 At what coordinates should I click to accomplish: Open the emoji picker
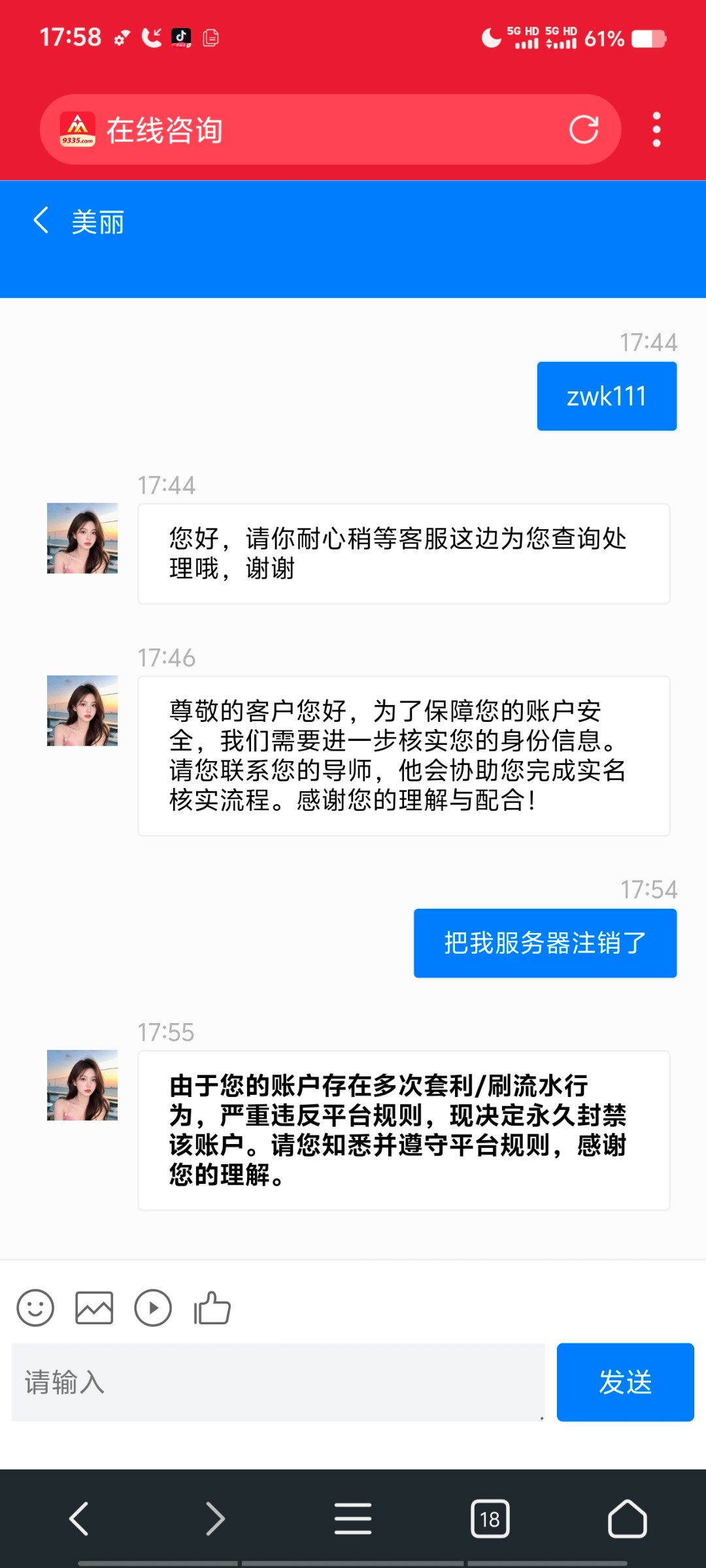click(35, 1309)
